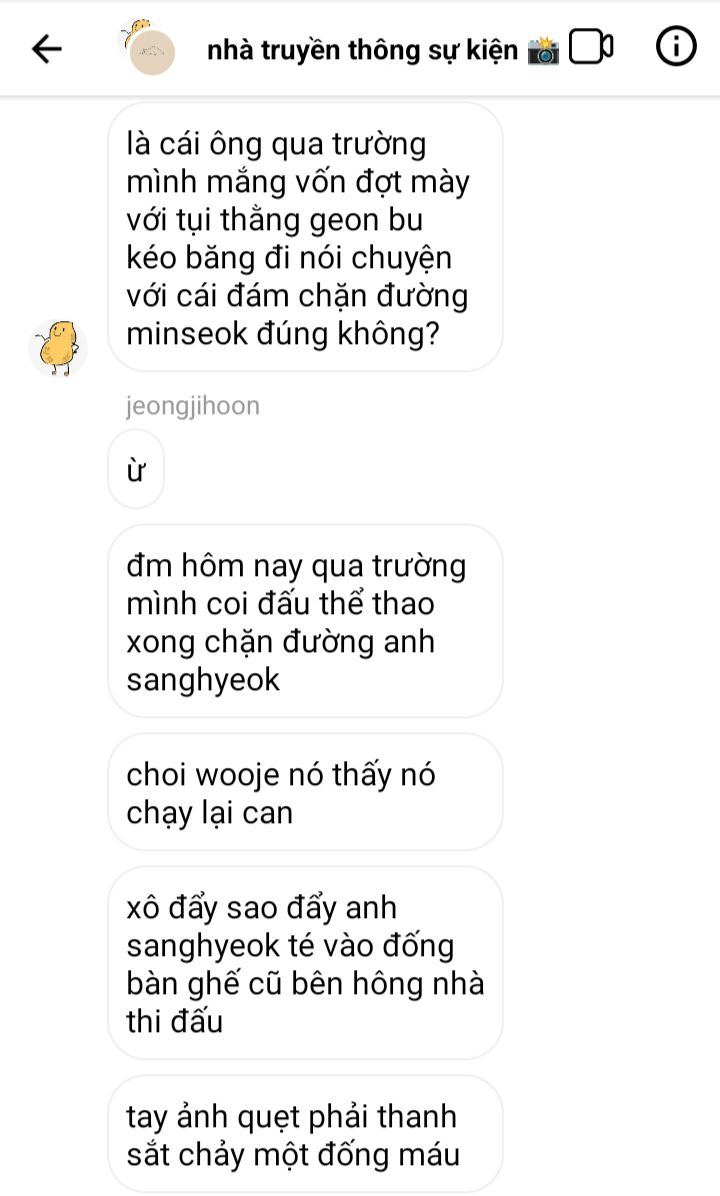Screen dimensions: 720x1196
Task: Open the group avatar in the header
Action: coord(148,47)
